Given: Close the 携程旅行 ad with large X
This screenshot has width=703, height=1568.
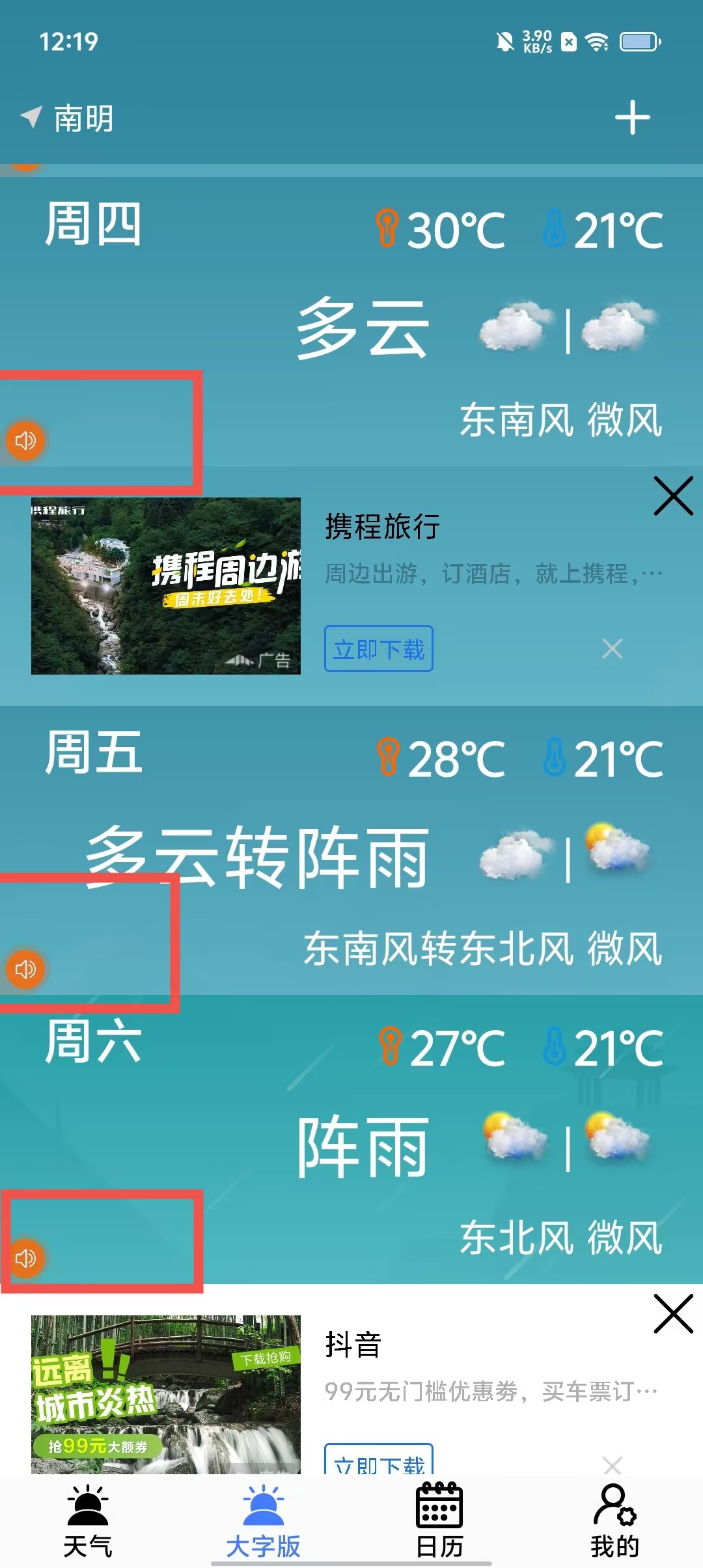Looking at the screenshot, I should (x=673, y=496).
